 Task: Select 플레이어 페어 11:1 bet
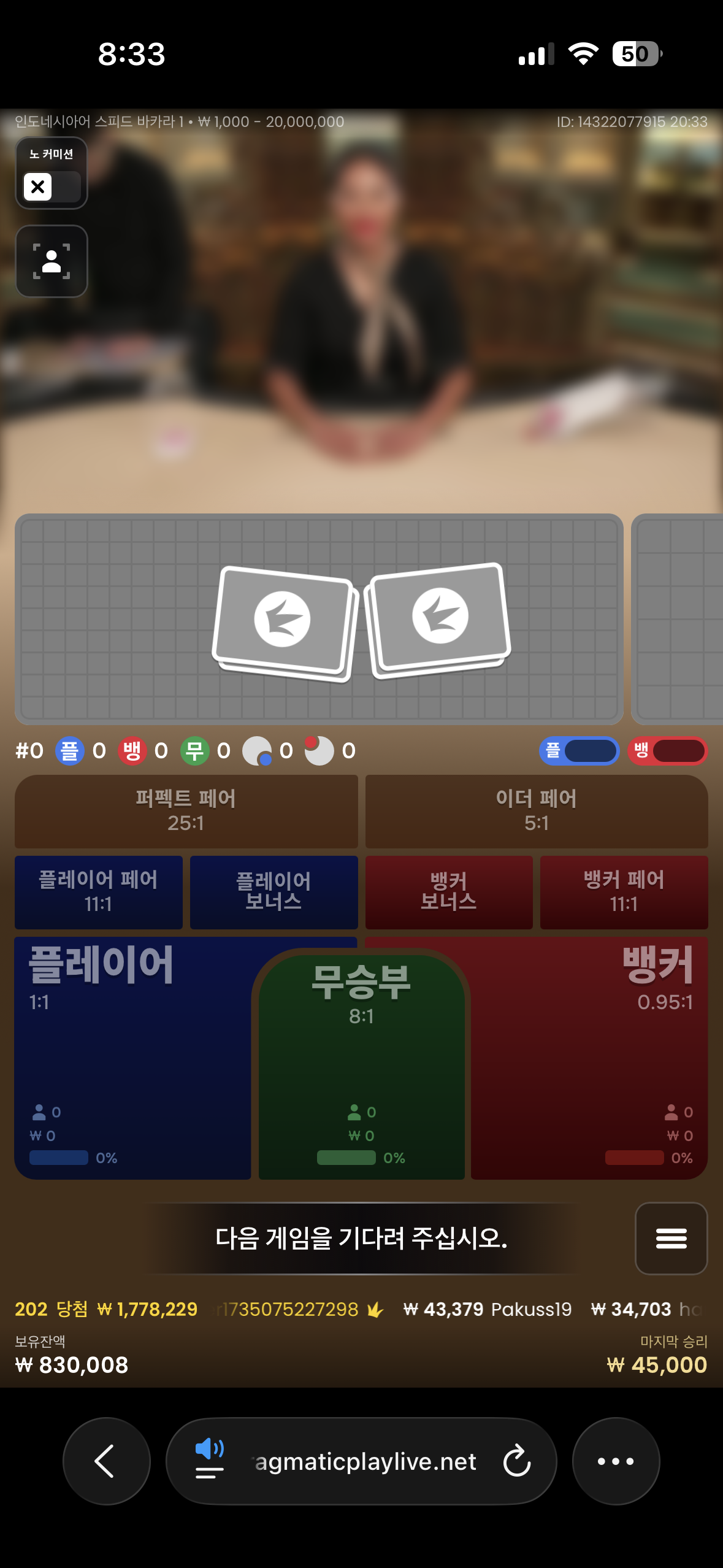click(98, 891)
